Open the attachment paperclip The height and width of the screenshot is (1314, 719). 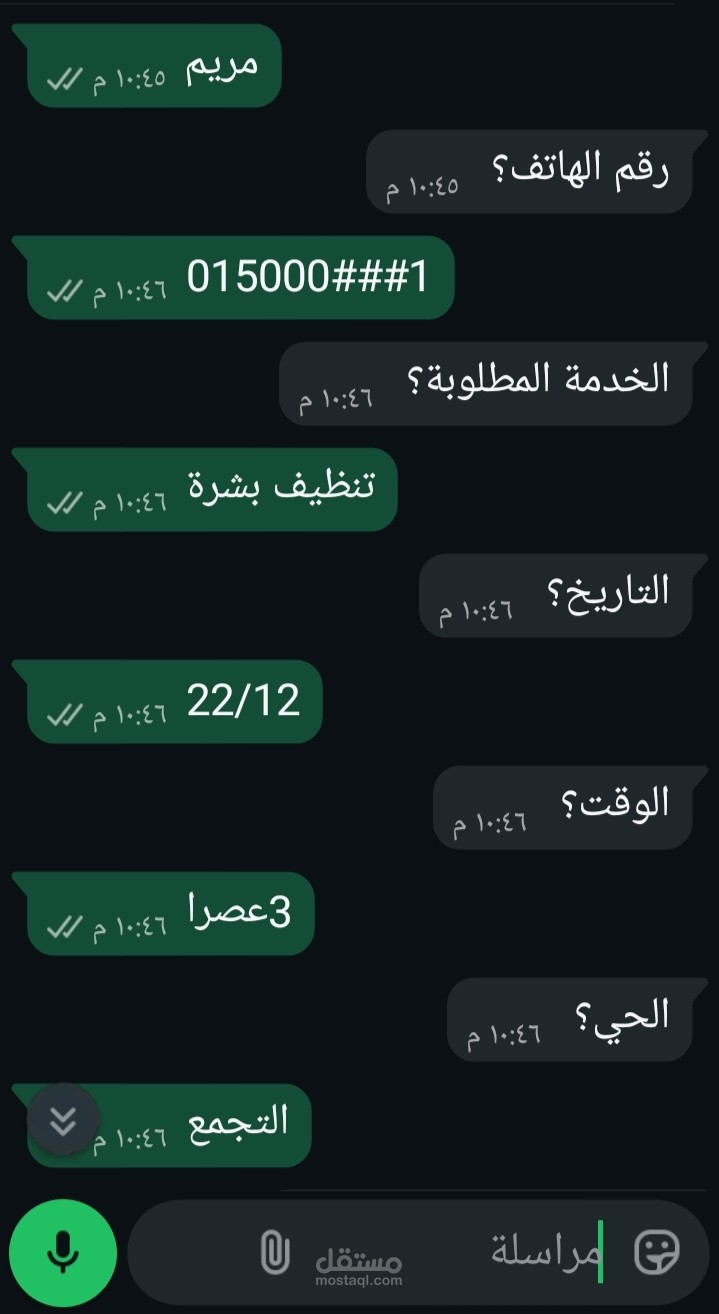coord(274,1251)
